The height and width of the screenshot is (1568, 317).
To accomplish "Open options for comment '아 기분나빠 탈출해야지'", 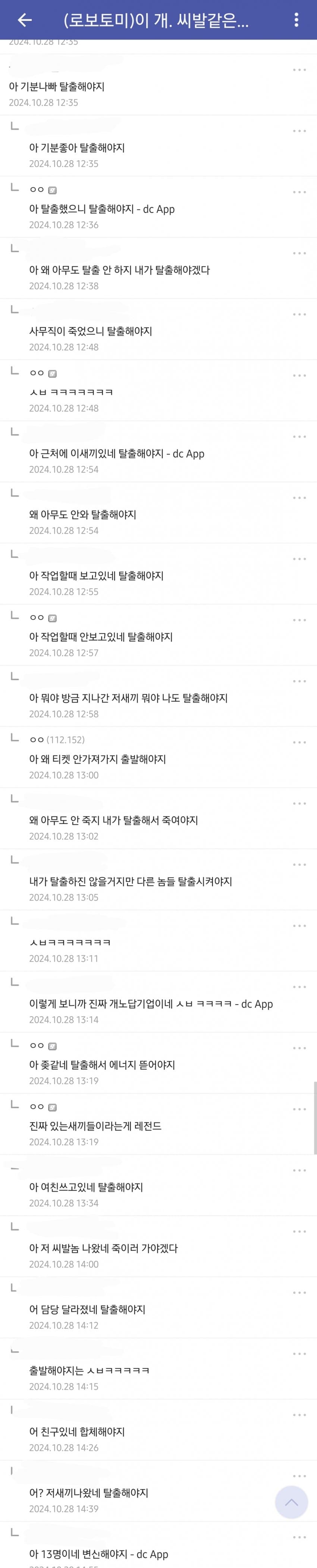I will [x=299, y=70].
